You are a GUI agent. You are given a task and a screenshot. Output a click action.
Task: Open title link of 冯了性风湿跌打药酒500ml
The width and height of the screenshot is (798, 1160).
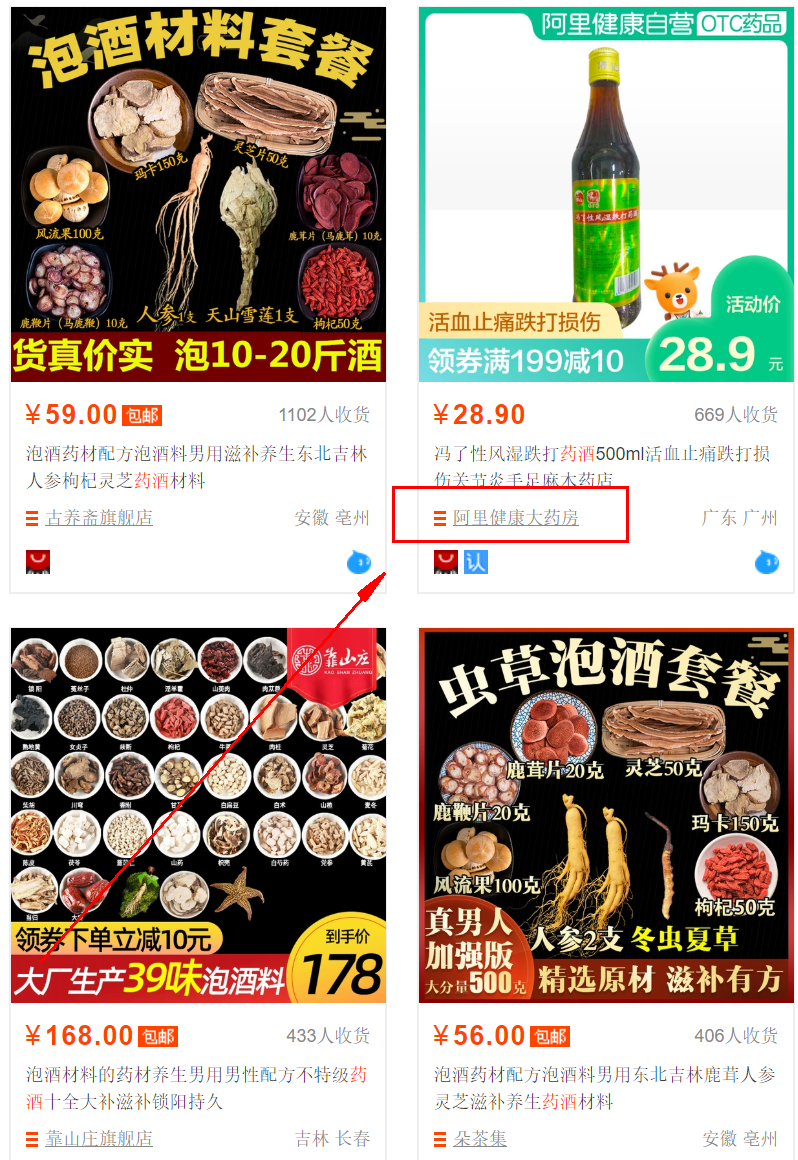click(600, 467)
